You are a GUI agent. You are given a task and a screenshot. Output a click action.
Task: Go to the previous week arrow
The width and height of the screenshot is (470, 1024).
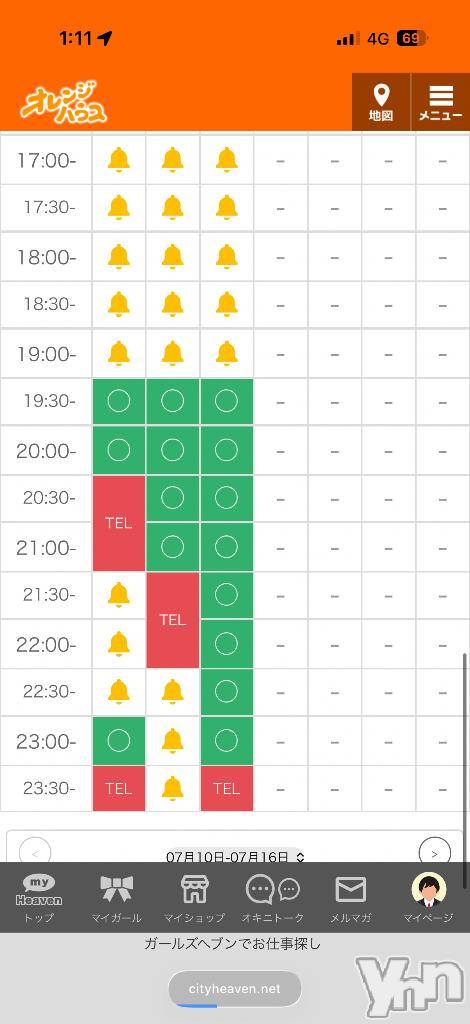pyautogui.click(x=35, y=852)
